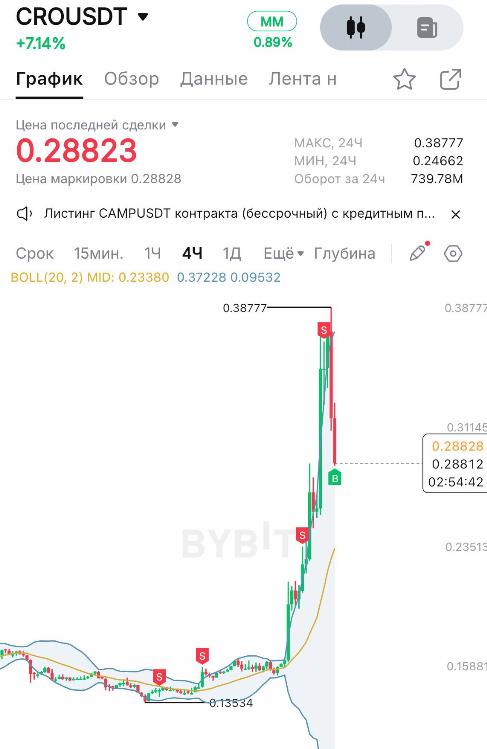Open the Лента tab
This screenshot has height=749, width=487.
(303, 79)
